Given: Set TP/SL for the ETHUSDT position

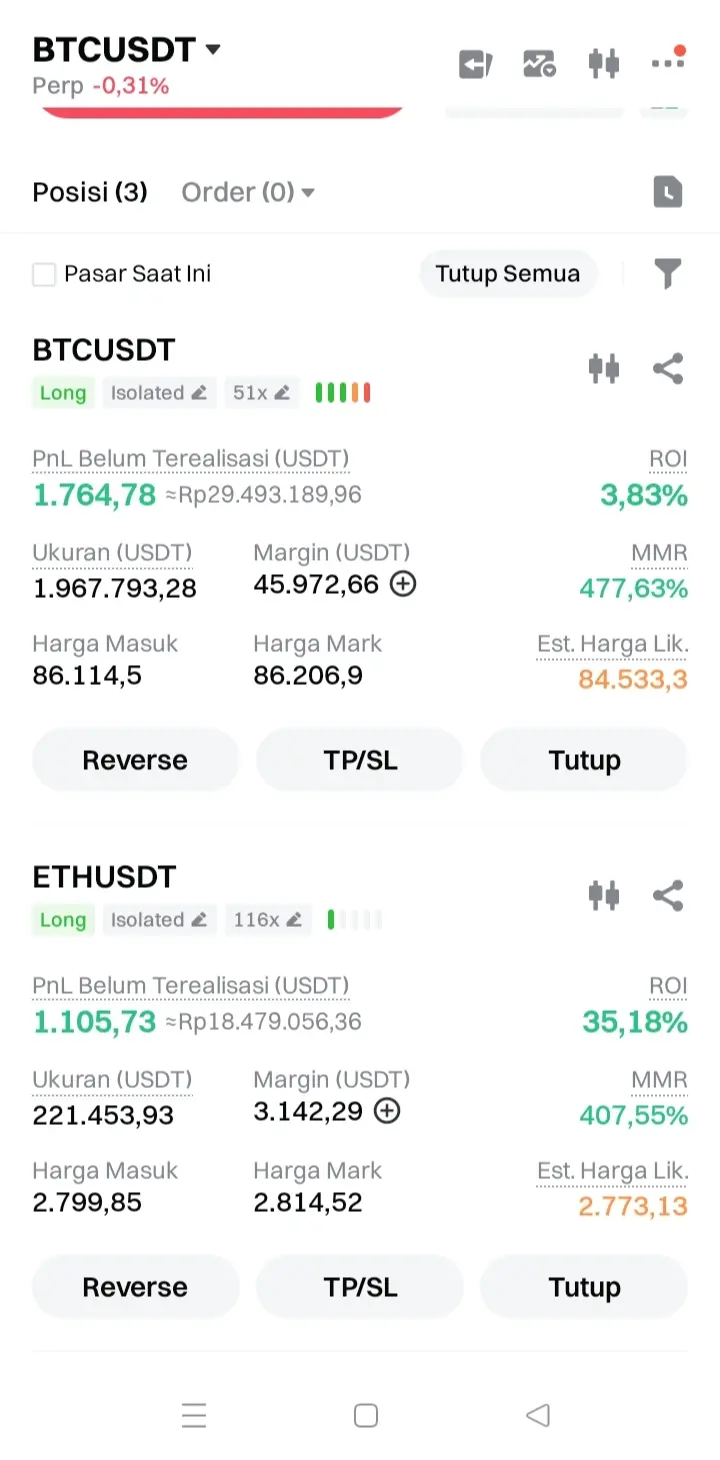Looking at the screenshot, I should tap(360, 1287).
